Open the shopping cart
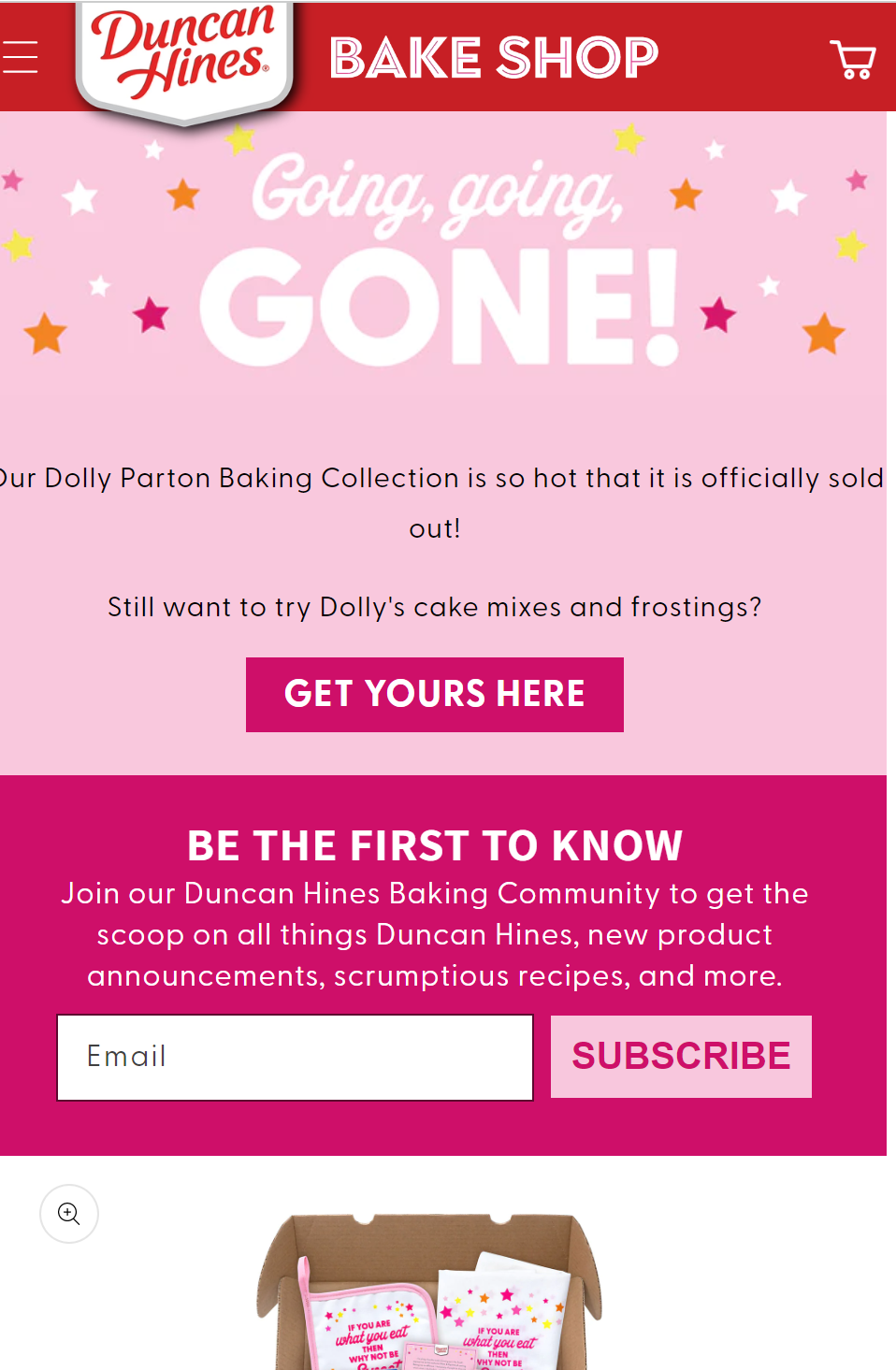Screen dimensions: 896x1370 [x=852, y=59]
